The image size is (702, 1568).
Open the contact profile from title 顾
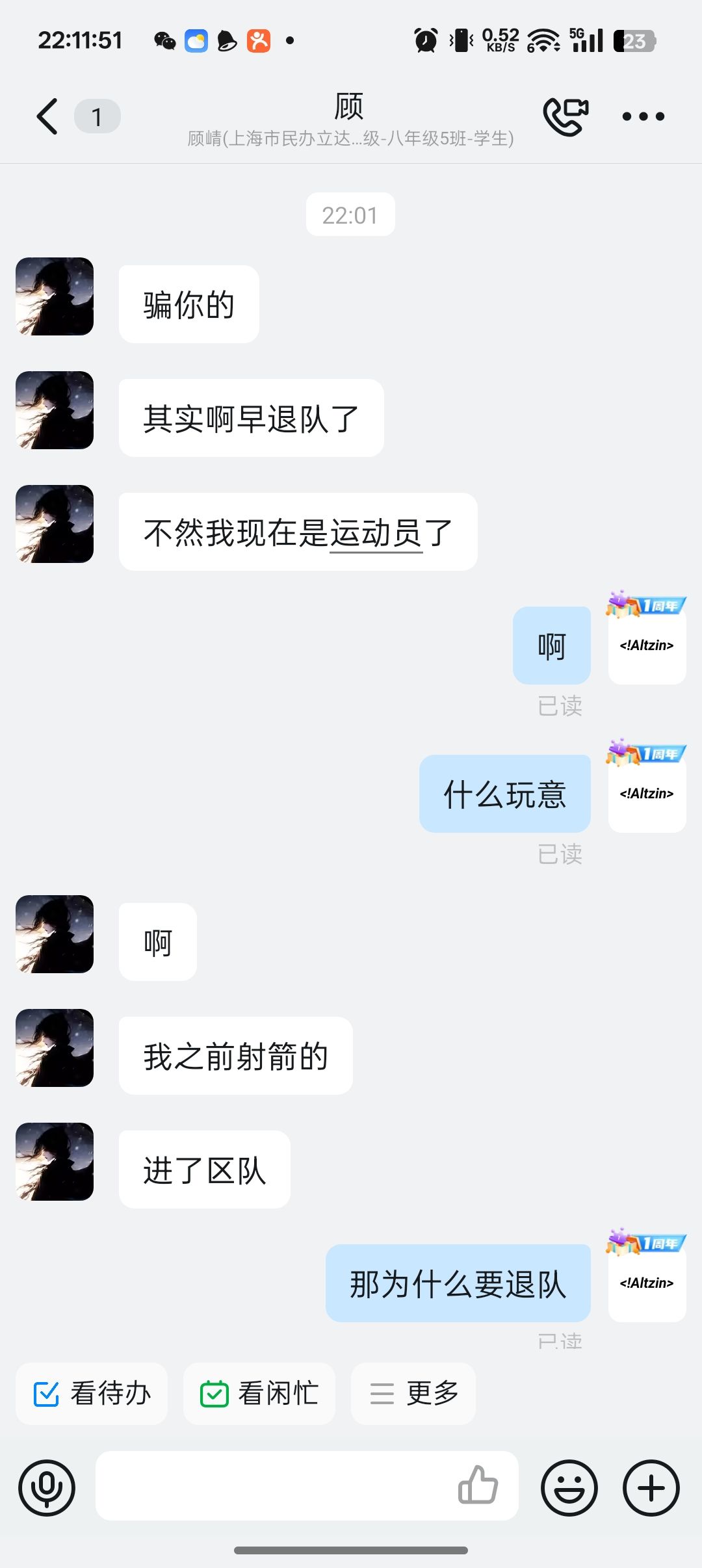pyautogui.click(x=350, y=107)
